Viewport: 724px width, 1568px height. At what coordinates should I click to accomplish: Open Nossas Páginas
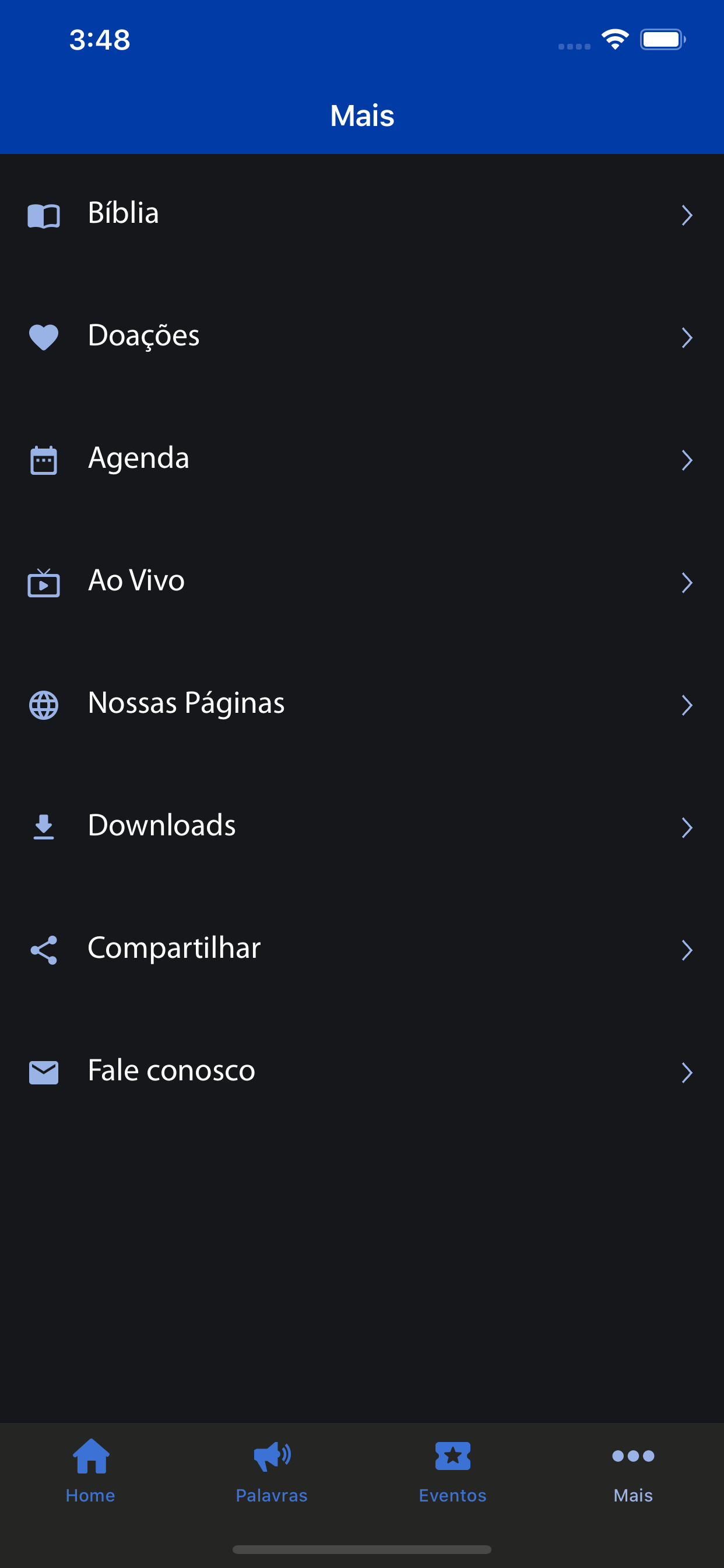pyautogui.click(x=362, y=705)
